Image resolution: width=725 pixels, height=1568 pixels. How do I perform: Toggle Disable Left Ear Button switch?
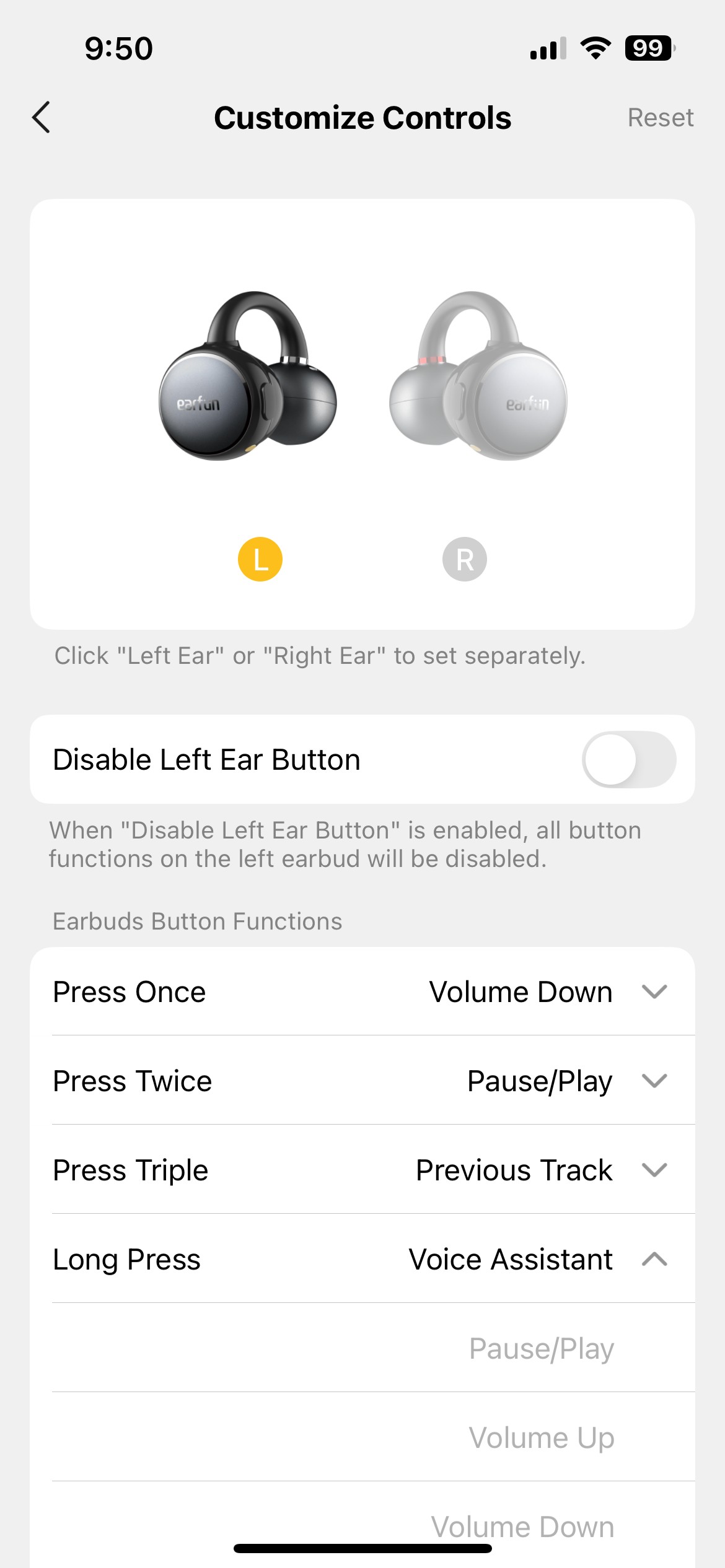(628, 760)
